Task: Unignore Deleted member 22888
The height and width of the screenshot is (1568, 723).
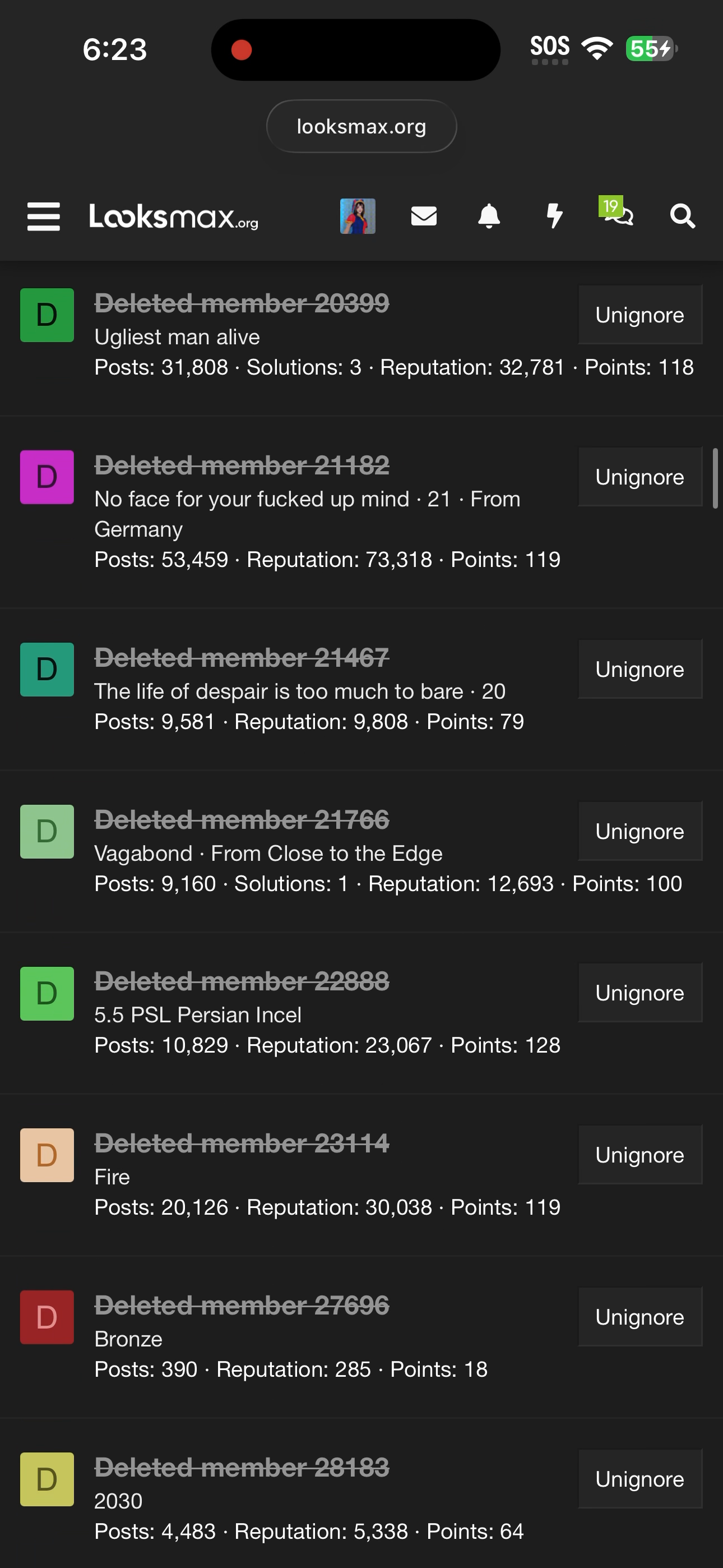Action: point(639,993)
